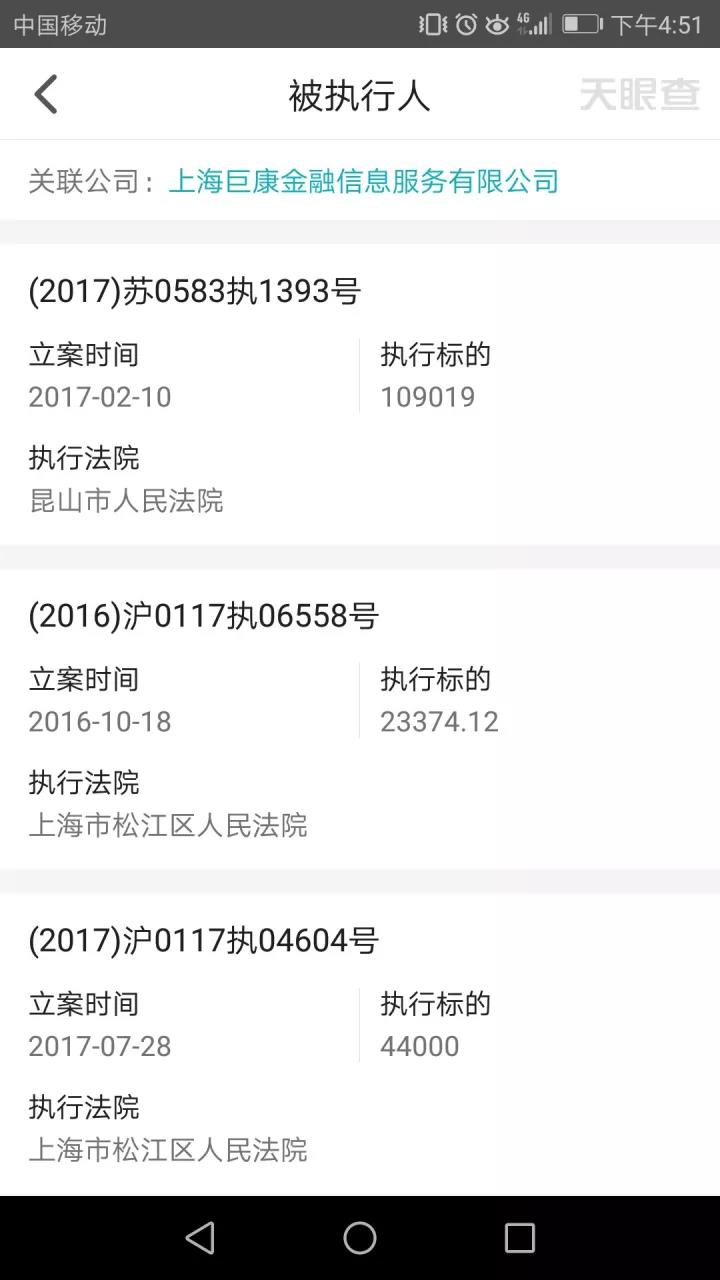This screenshot has width=720, height=1280.
Task: Open the system recent apps view
Action: 519,1238
